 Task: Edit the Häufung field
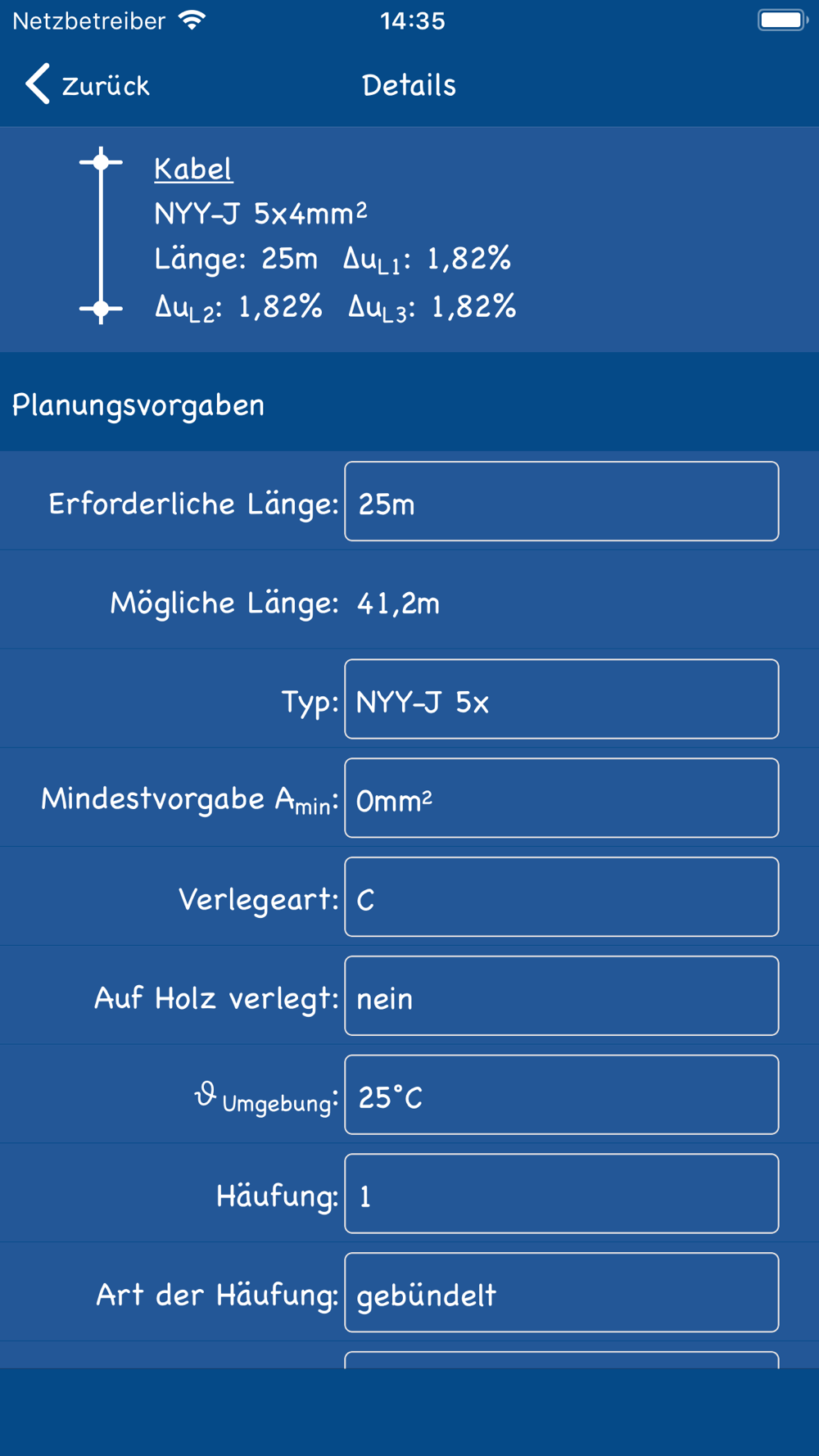pyautogui.click(x=561, y=1193)
